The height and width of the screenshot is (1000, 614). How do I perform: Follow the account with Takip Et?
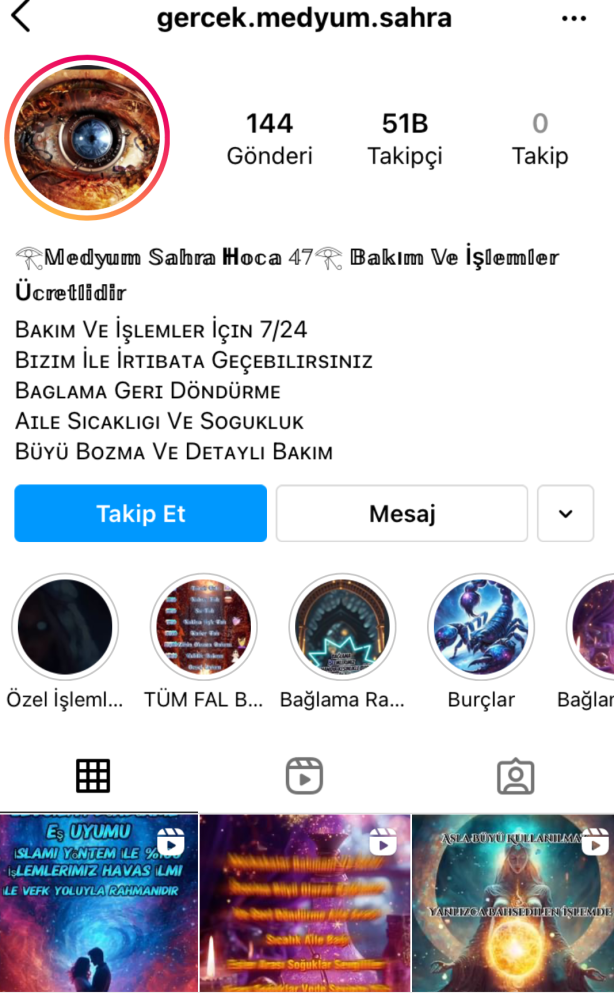(141, 513)
